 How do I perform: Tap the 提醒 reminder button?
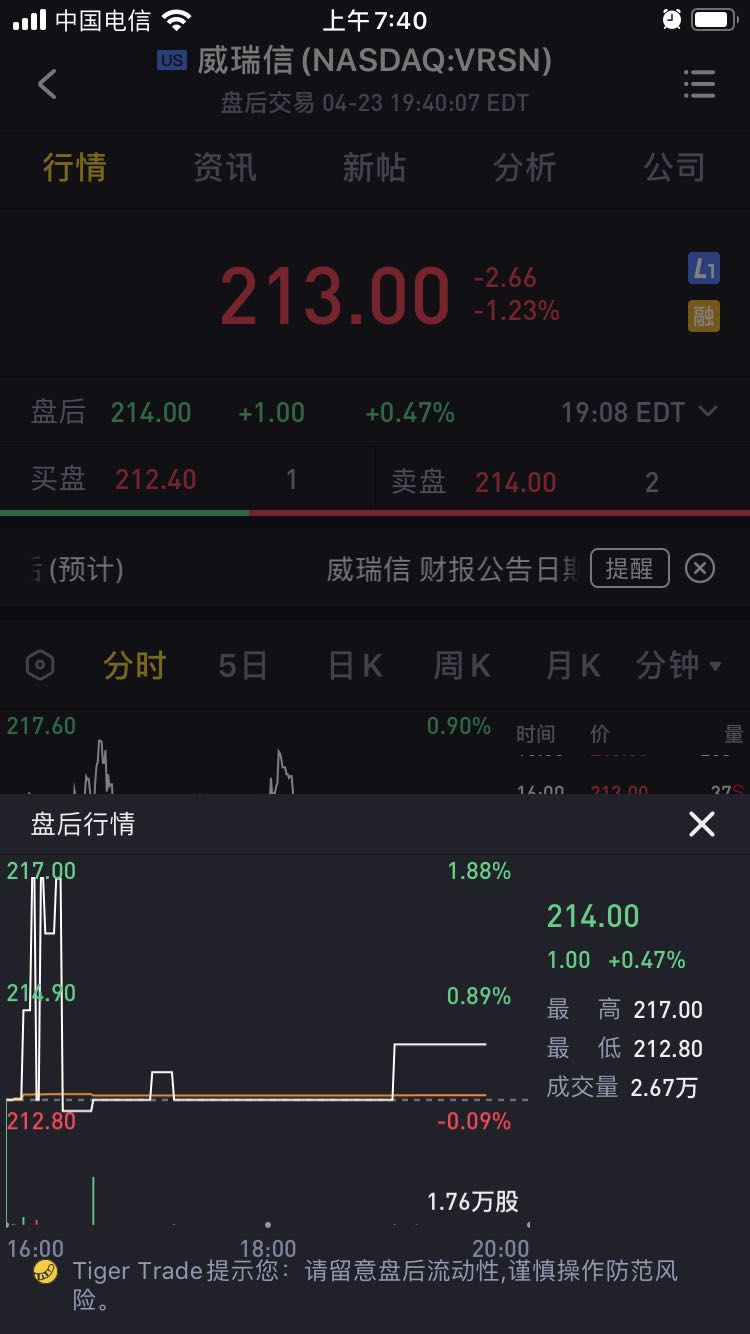click(x=629, y=569)
